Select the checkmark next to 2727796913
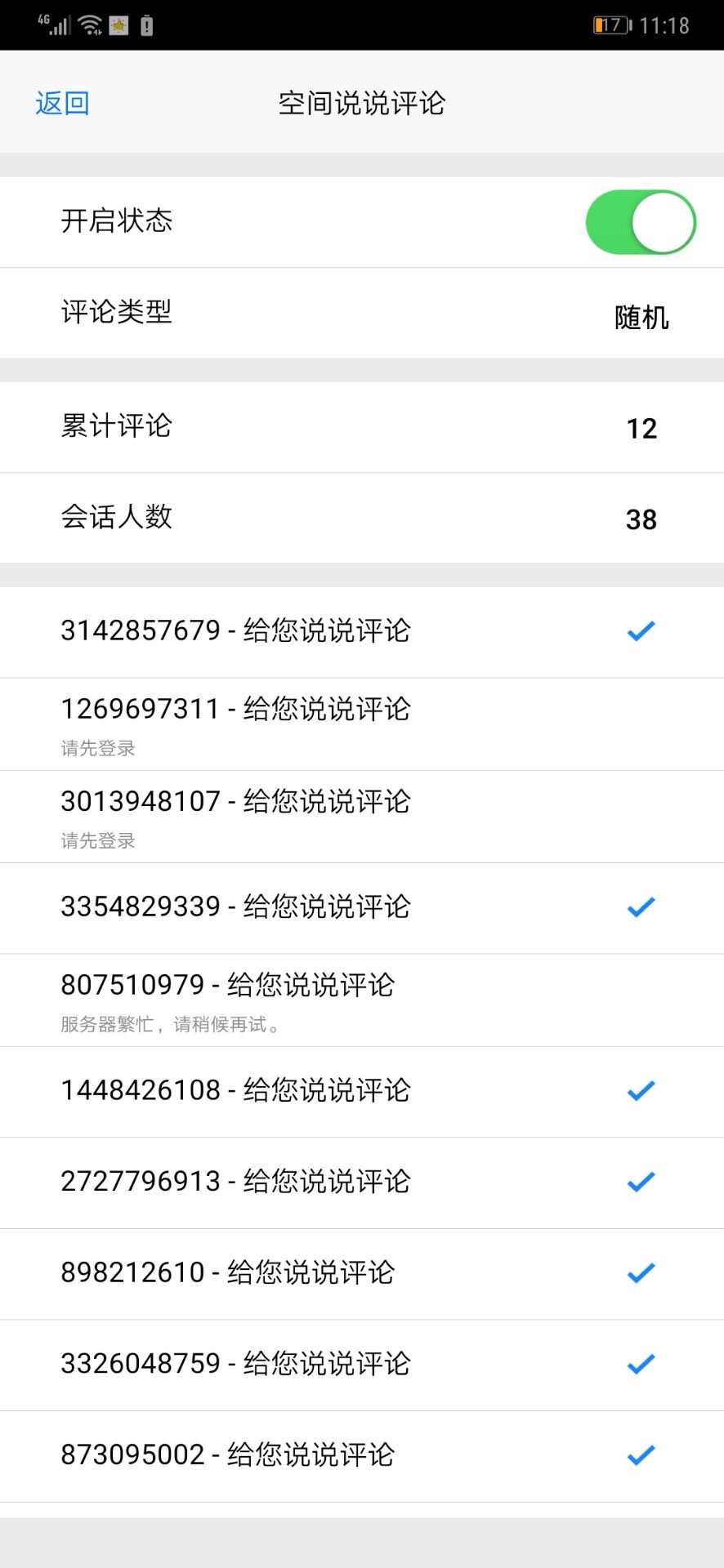The height and width of the screenshot is (1568, 724). click(641, 1181)
